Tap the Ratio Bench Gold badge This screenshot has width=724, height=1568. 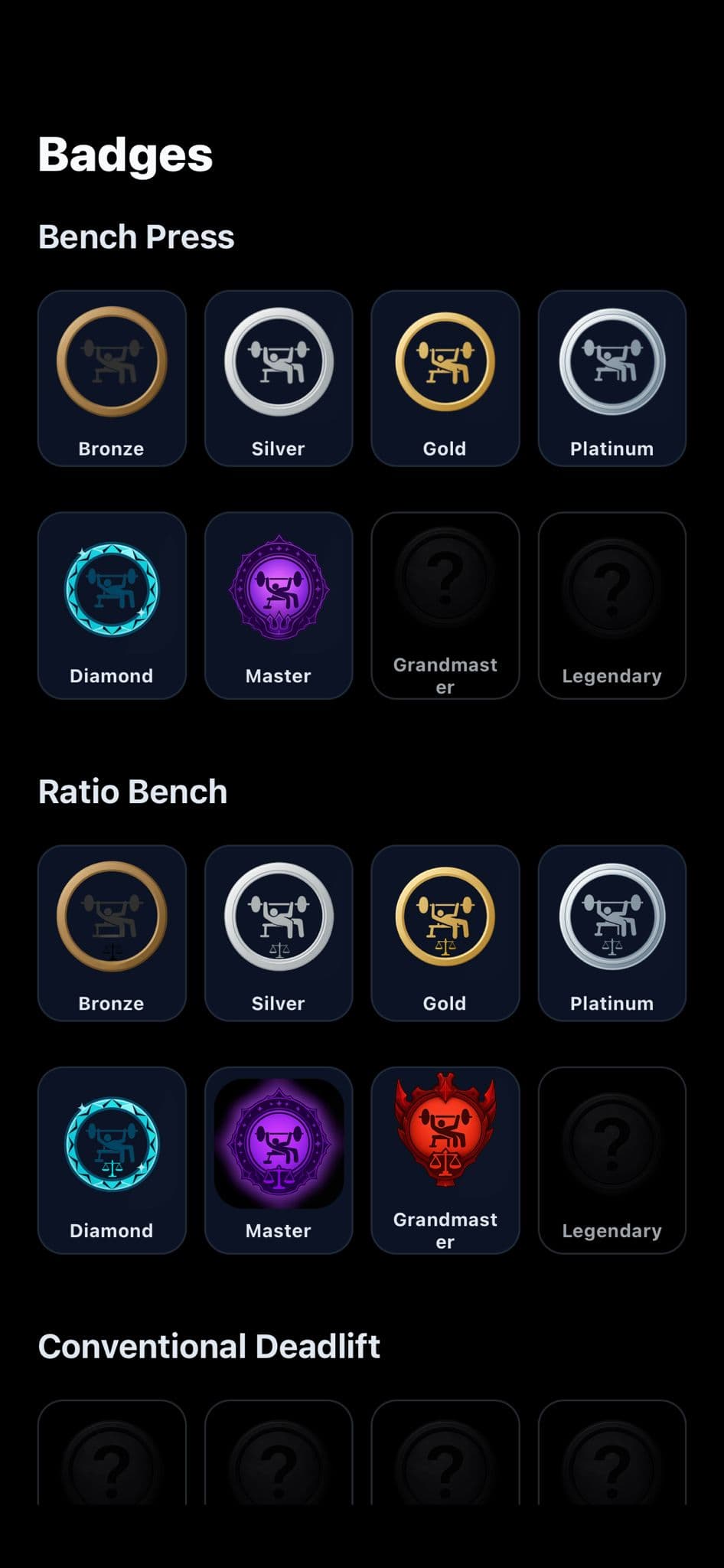click(445, 933)
